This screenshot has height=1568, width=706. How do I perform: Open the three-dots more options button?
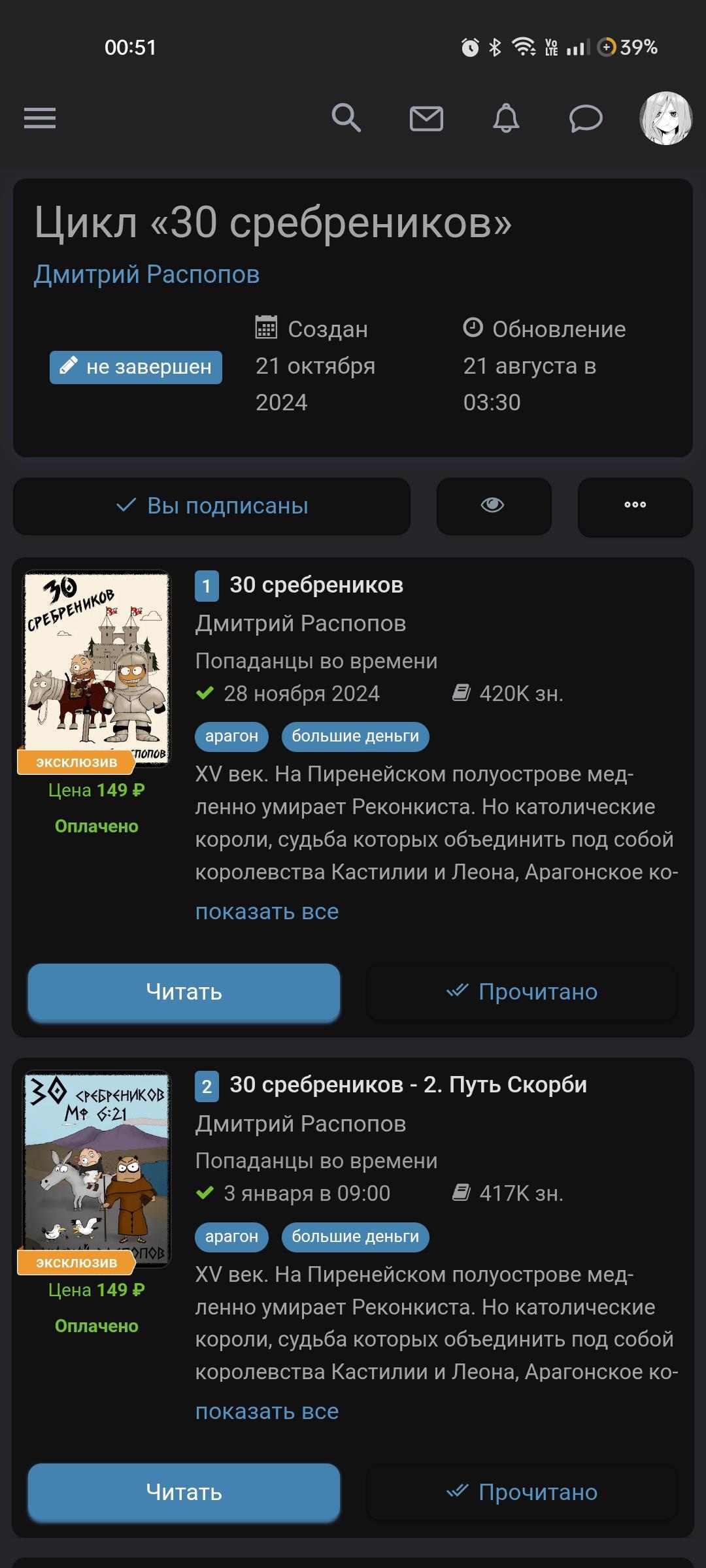635,506
